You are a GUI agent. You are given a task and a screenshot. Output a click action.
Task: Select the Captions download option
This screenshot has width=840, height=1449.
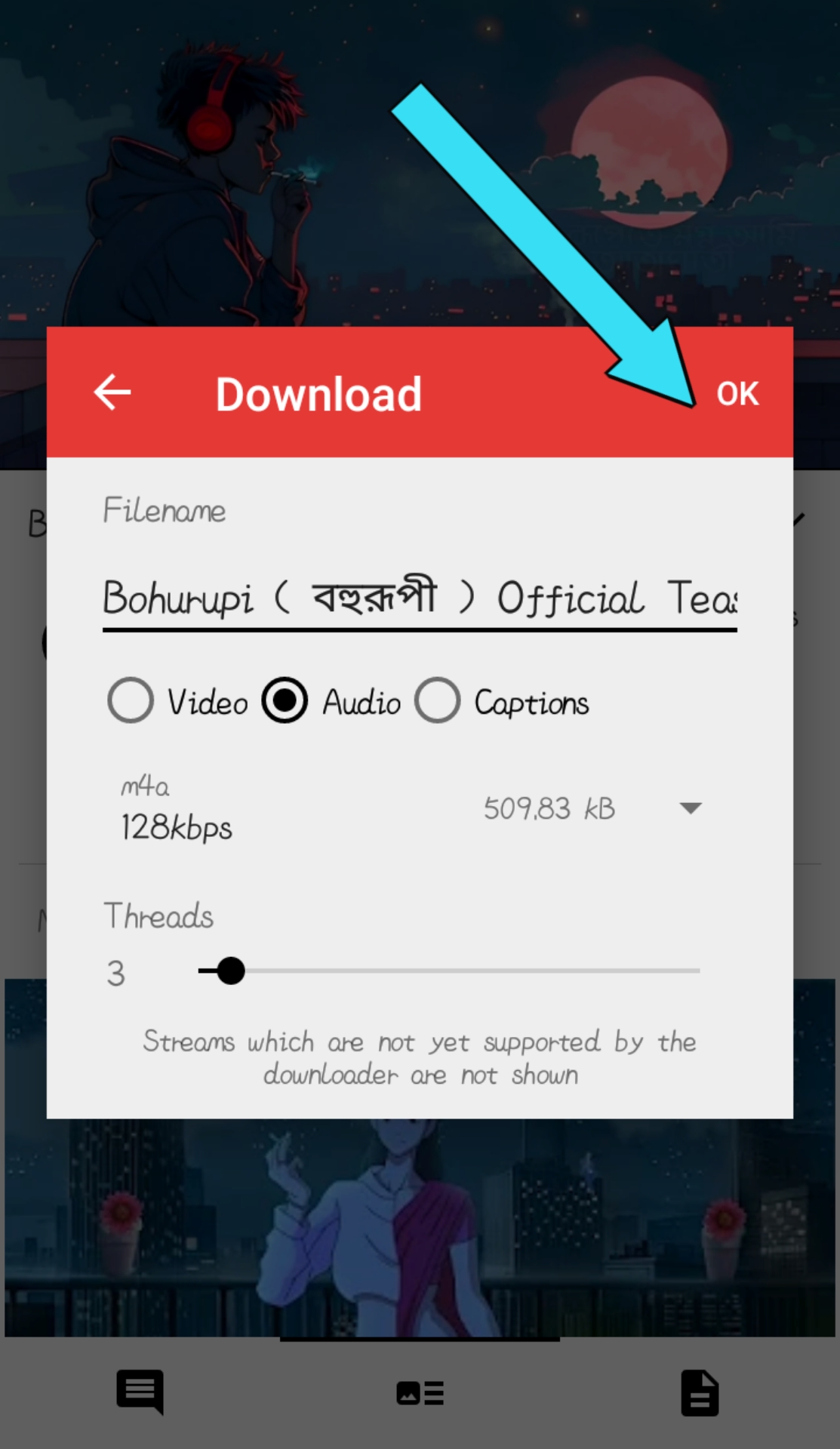438,700
